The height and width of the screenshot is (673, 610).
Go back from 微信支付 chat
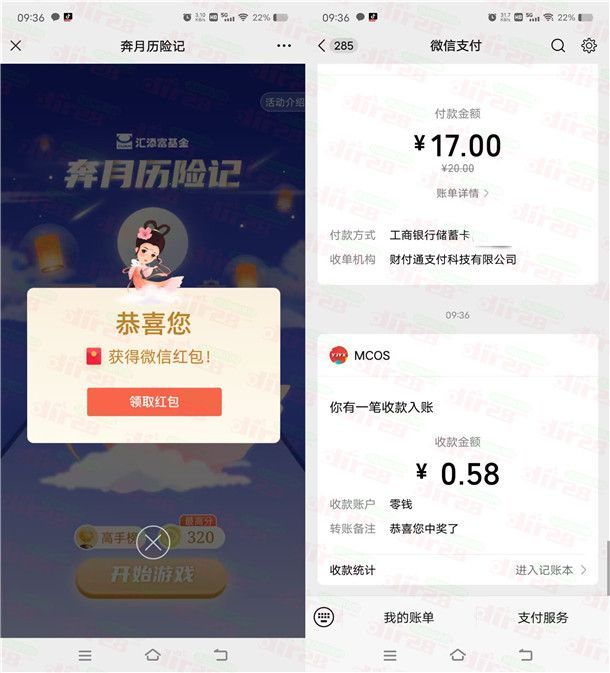coord(322,46)
